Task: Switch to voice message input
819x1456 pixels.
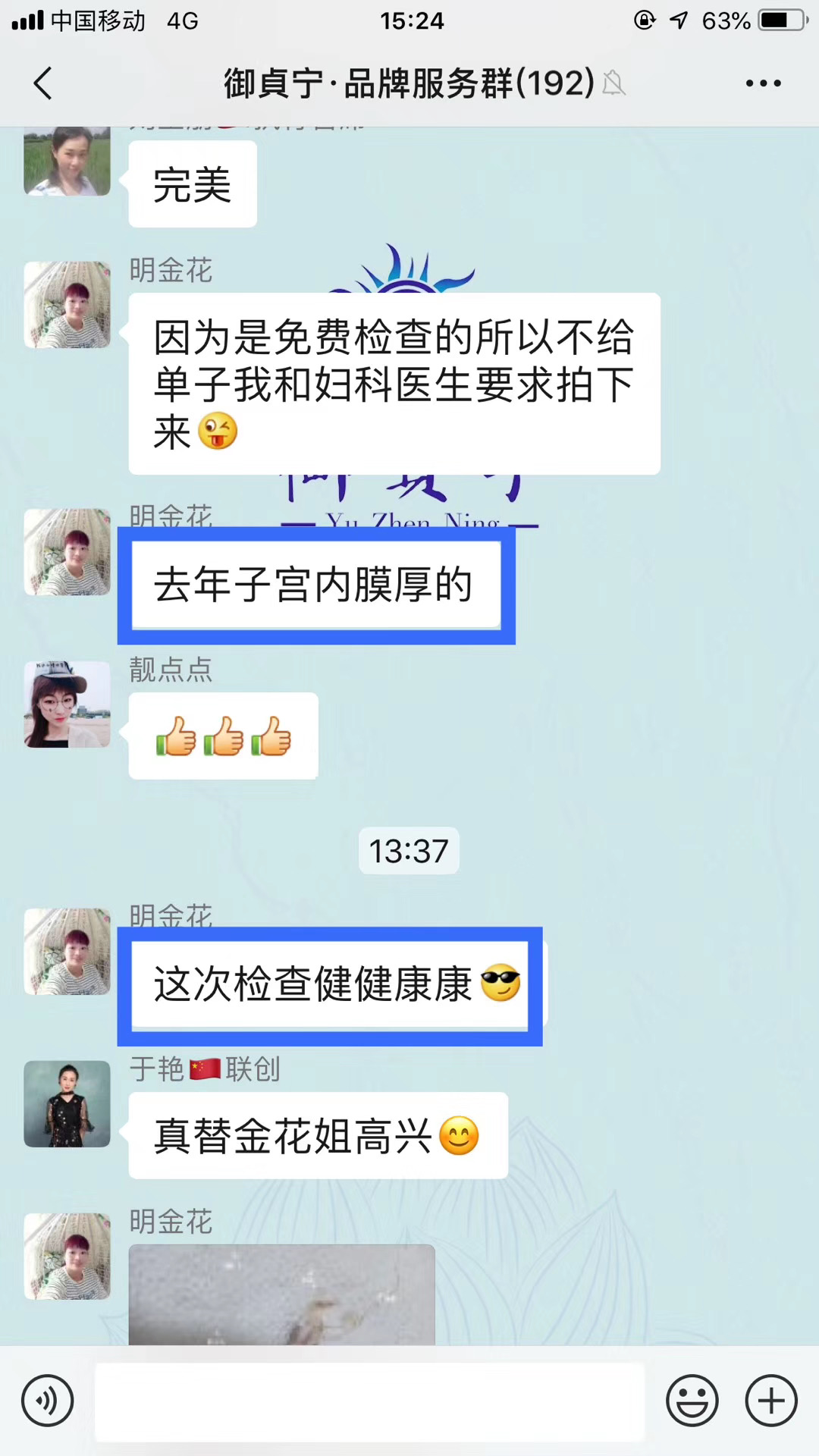Action: (x=48, y=1401)
